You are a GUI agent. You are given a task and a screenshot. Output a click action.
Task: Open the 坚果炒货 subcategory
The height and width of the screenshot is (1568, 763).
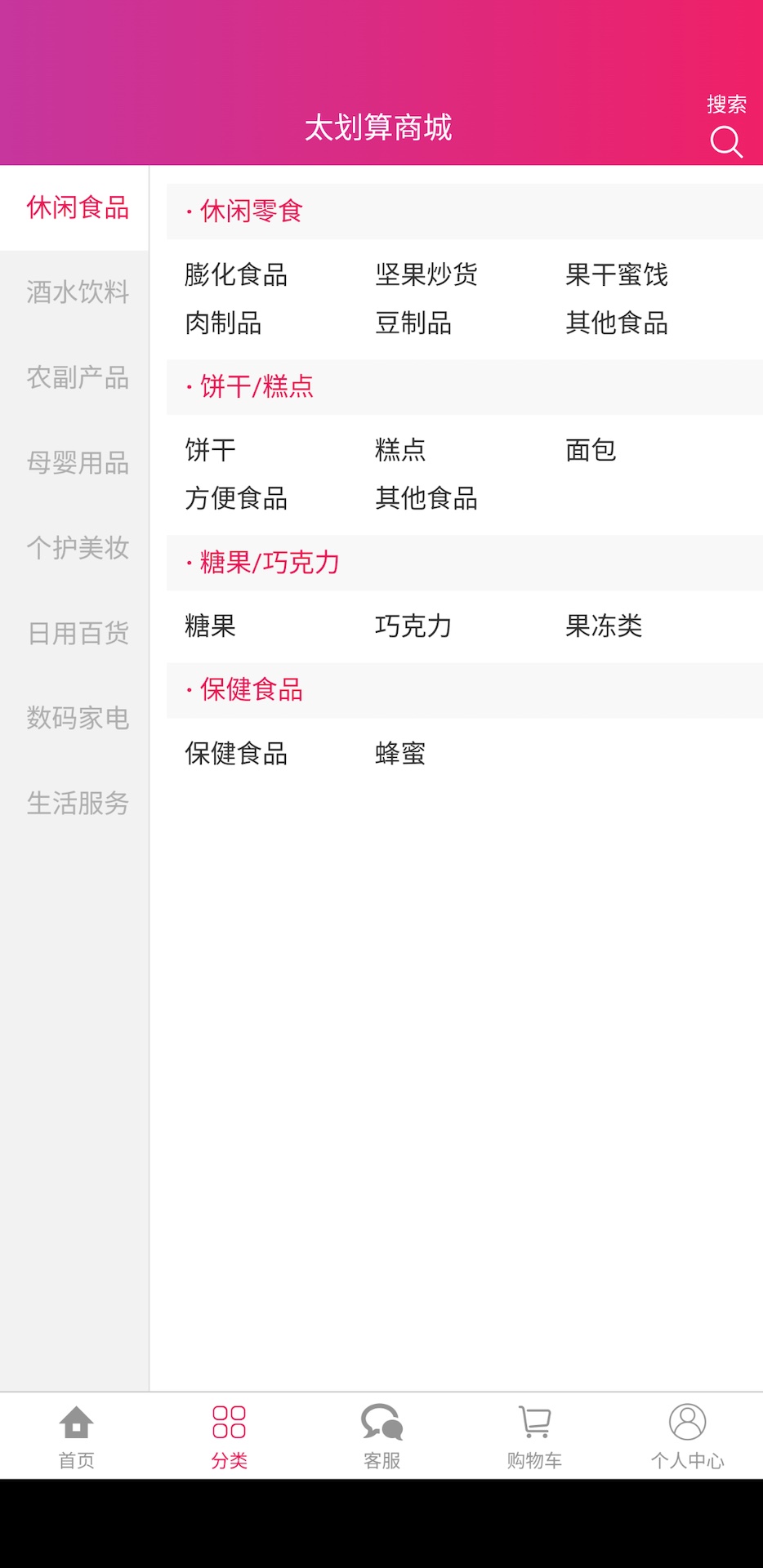pyautogui.click(x=426, y=276)
